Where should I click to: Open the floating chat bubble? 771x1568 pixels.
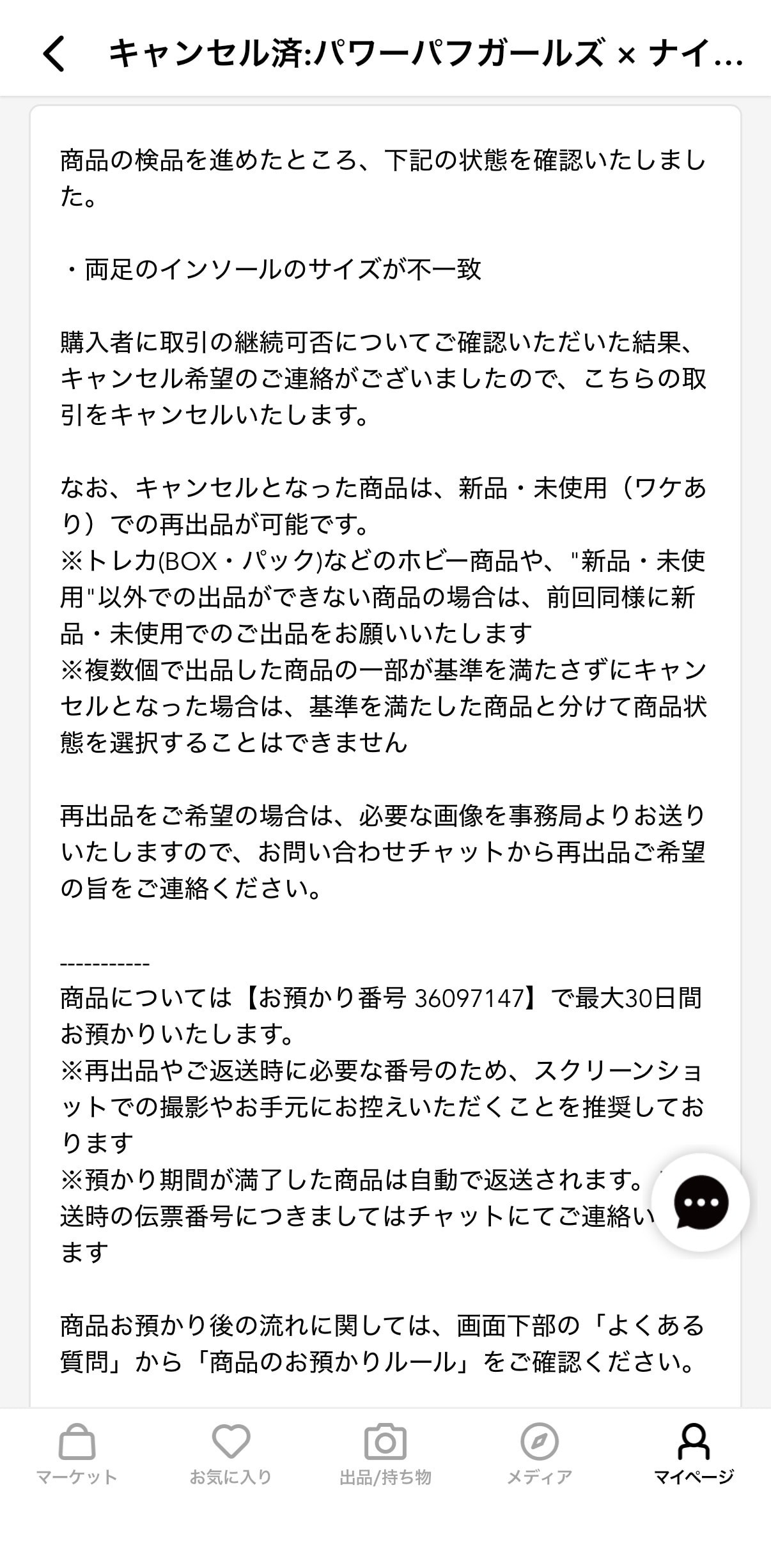point(700,1202)
